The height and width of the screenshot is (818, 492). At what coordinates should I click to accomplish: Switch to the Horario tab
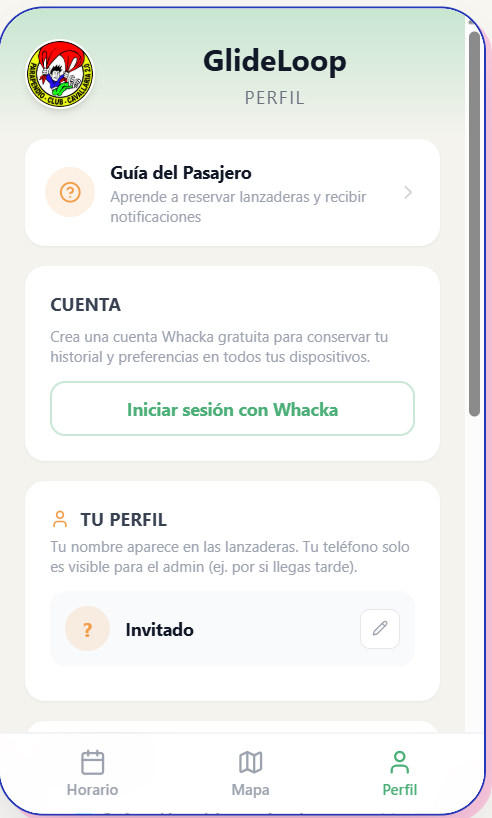pyautogui.click(x=92, y=773)
